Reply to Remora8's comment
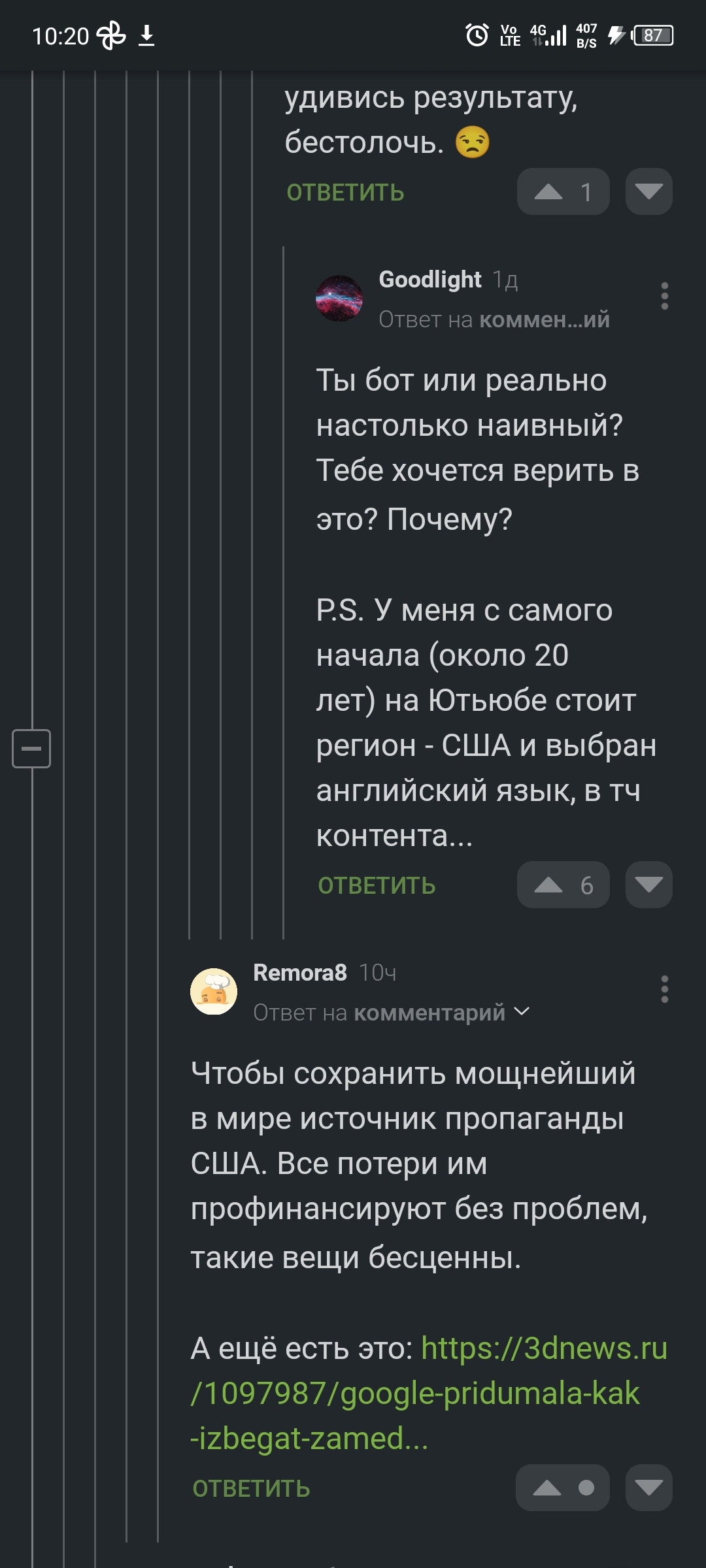 [251, 1489]
